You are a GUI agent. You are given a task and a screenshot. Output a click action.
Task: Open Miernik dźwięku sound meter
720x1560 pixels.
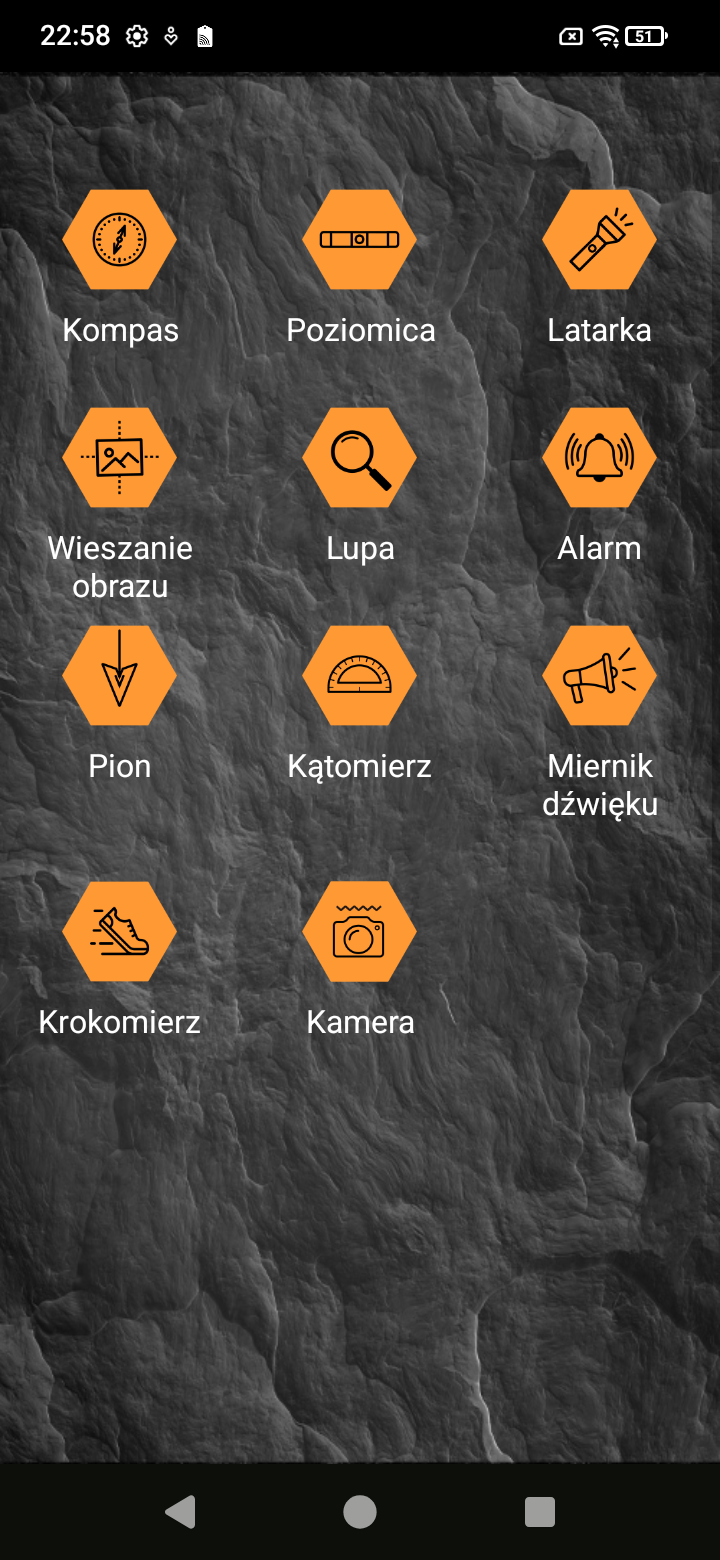[x=599, y=676]
